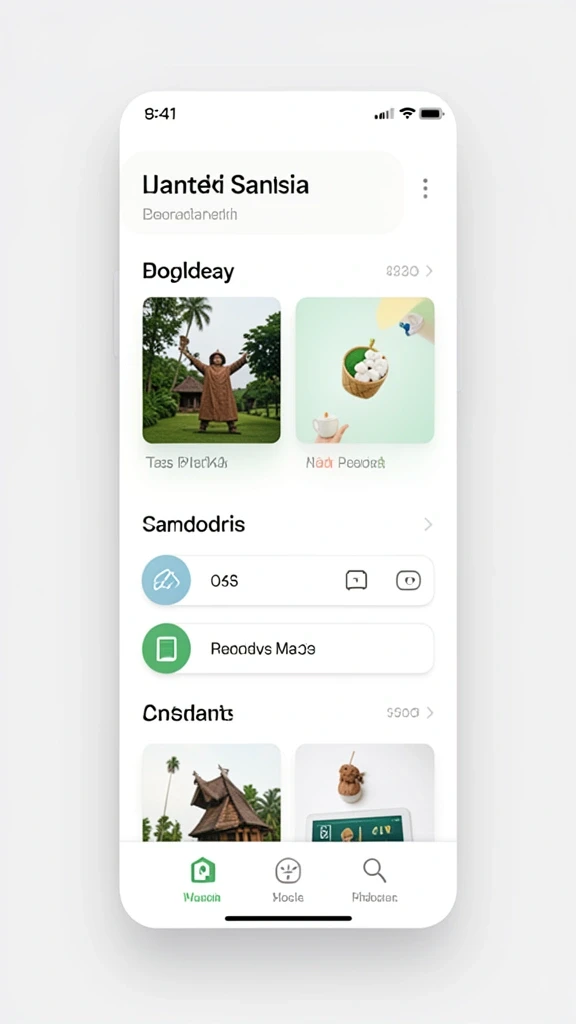This screenshot has width=576, height=1024.
Task: Open the Reodvs Mace row
Action: [288, 648]
